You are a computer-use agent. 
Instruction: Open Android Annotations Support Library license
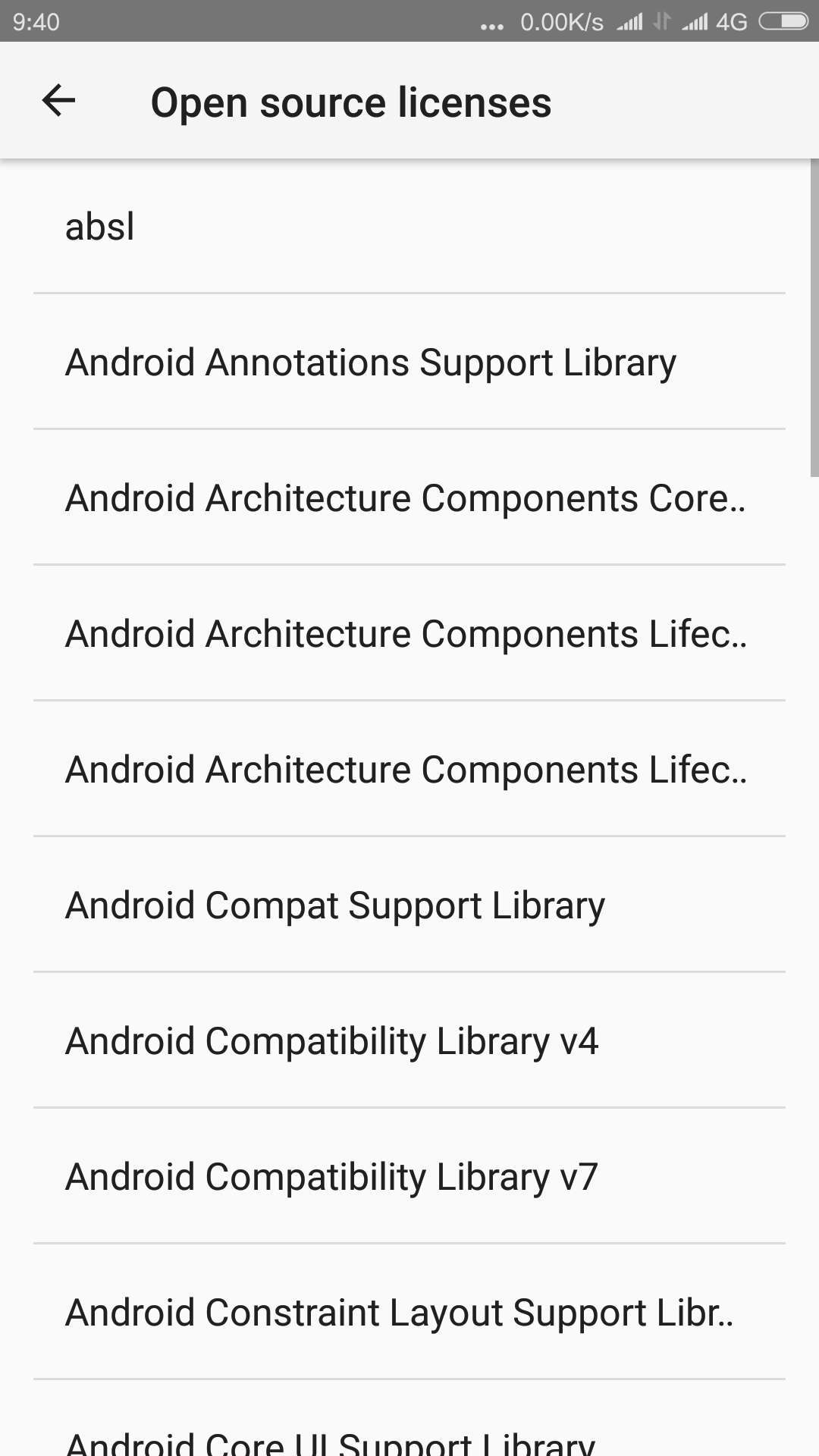(x=409, y=362)
